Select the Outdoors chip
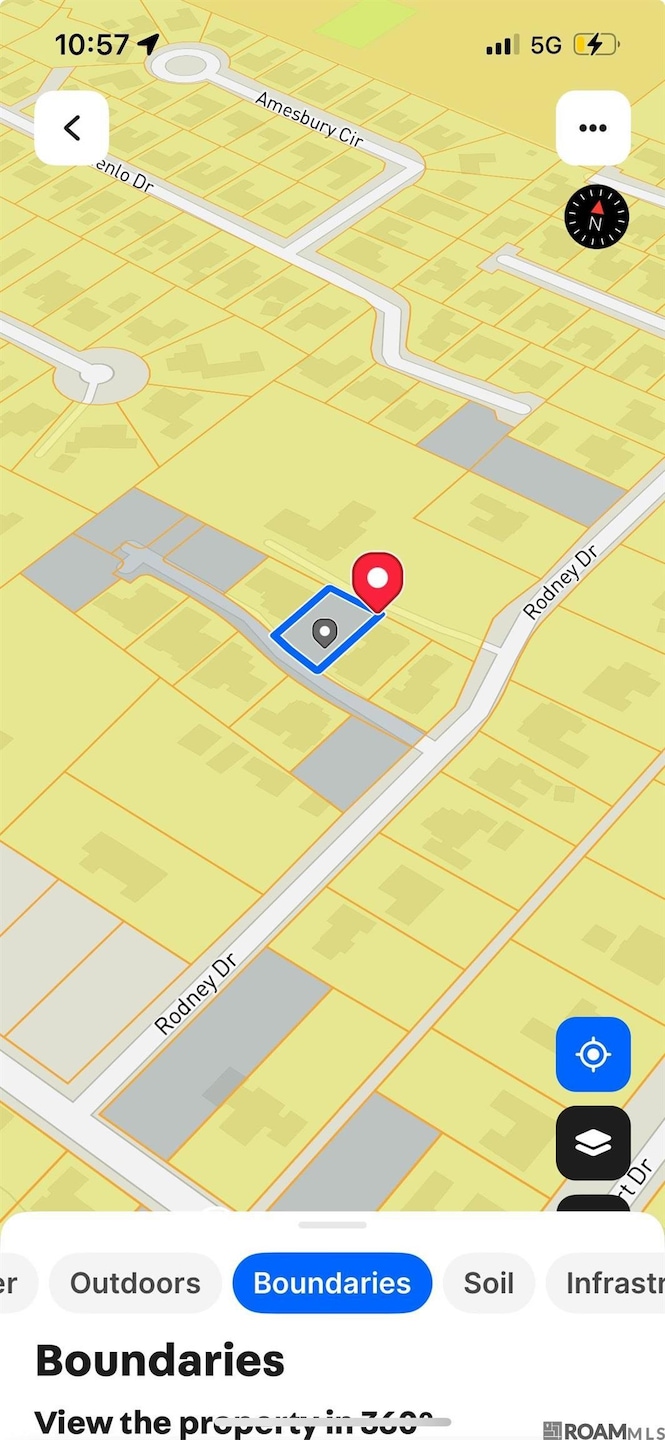 pos(135,1283)
